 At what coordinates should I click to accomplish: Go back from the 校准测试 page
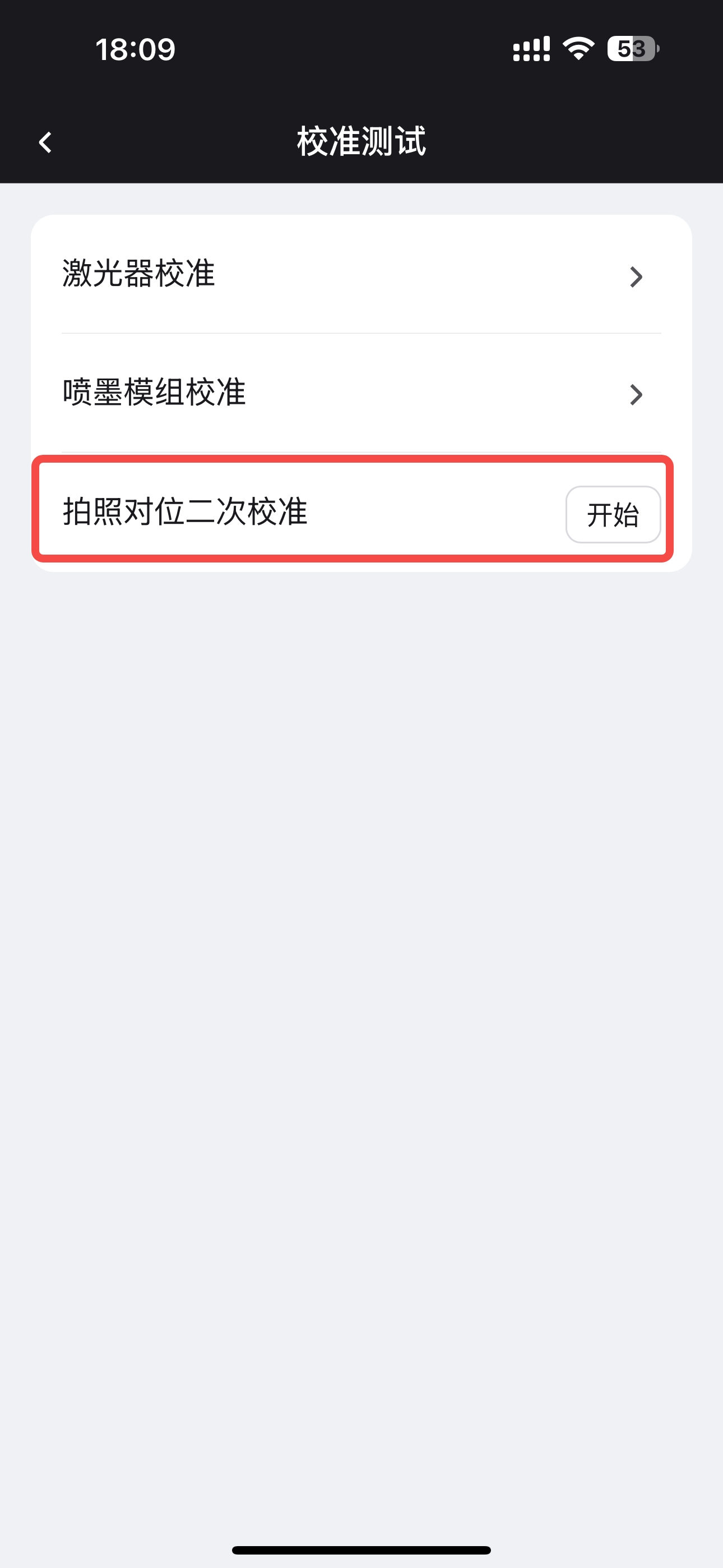pos(45,142)
